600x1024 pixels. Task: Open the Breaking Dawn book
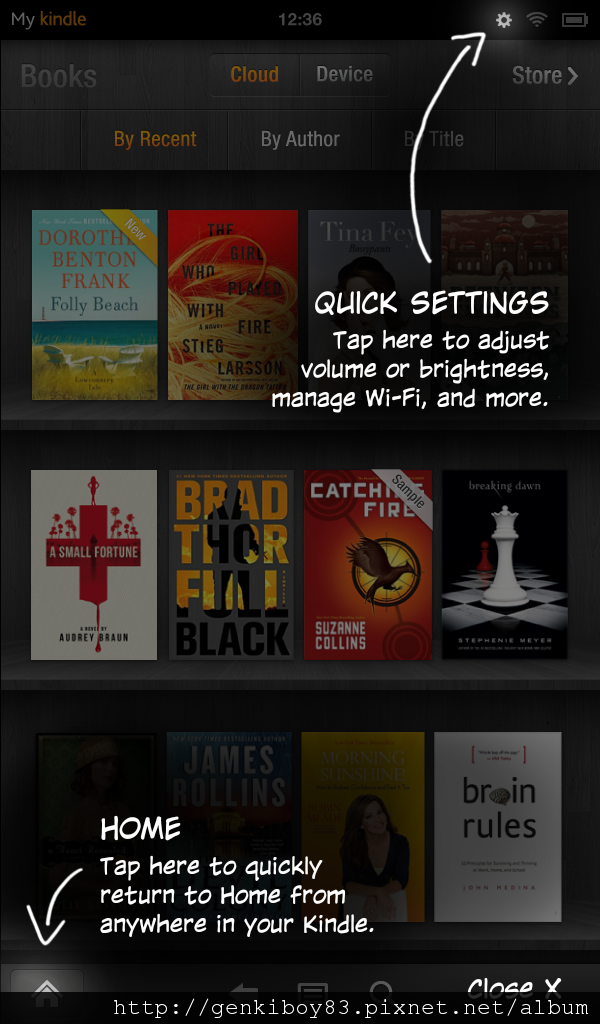coord(504,564)
